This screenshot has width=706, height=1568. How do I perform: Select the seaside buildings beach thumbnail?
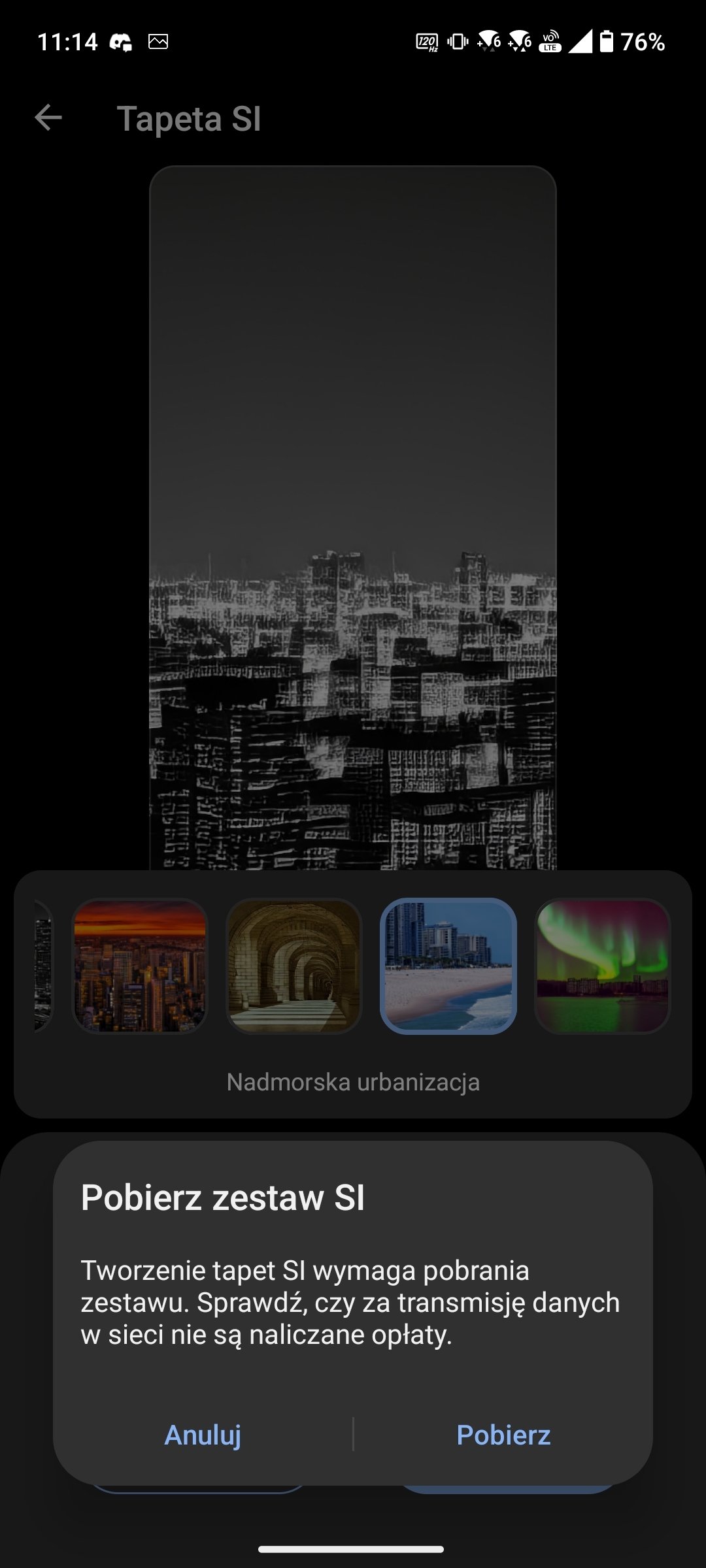point(448,966)
